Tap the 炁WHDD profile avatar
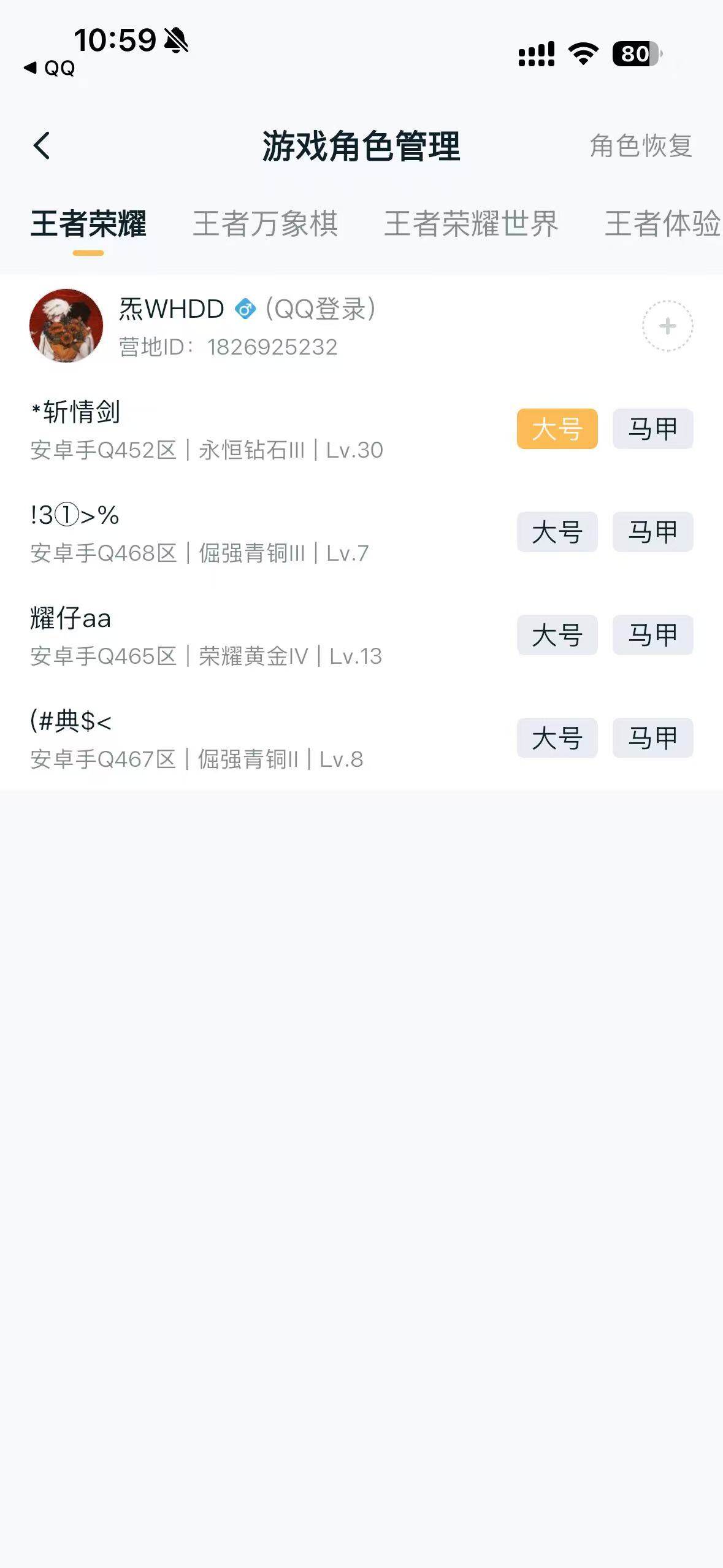723x1568 pixels. pos(67,326)
